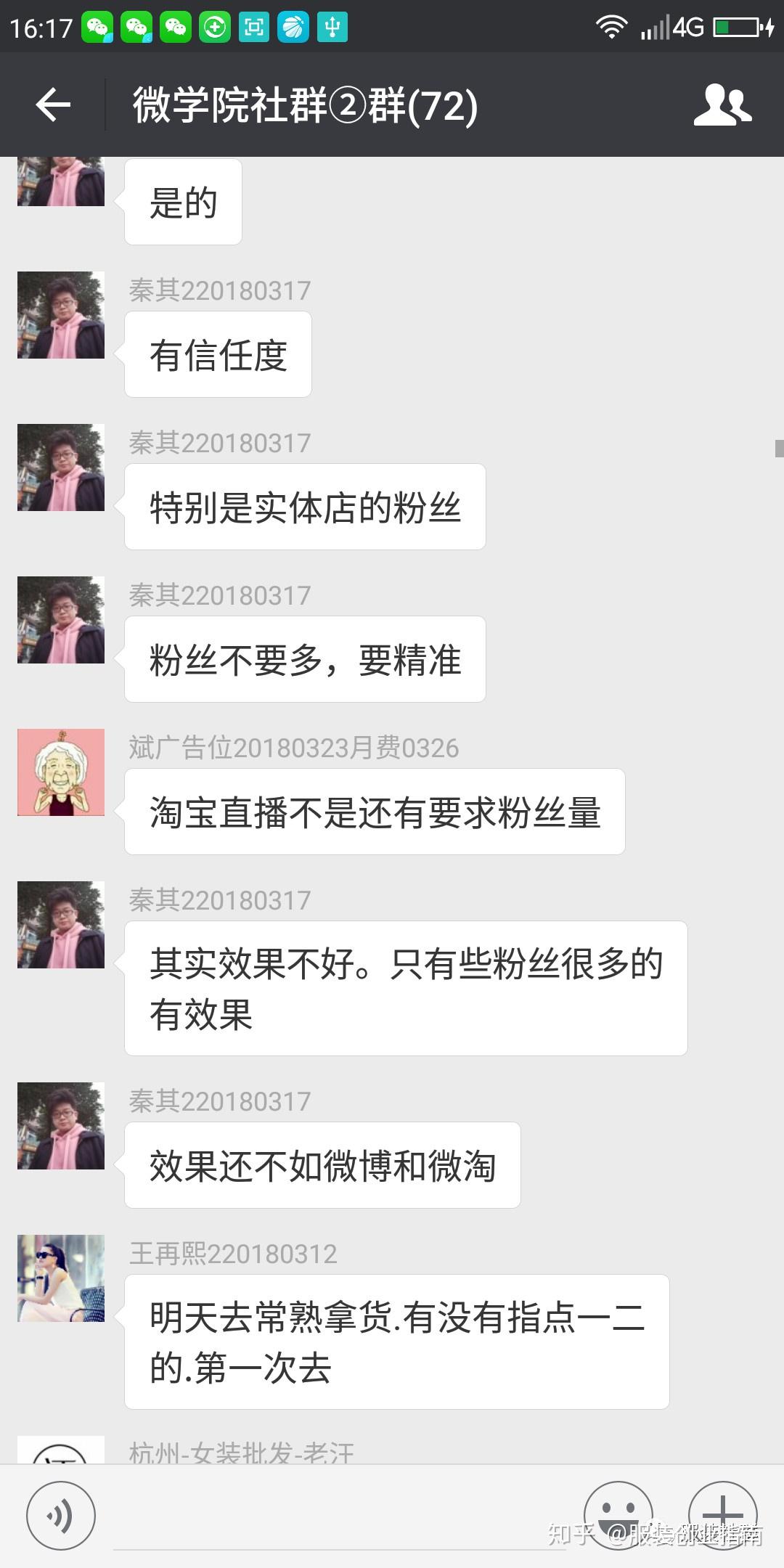Open avatar of 王再熙220180312
Screen dimensions: 784x1568
pos(61,1278)
